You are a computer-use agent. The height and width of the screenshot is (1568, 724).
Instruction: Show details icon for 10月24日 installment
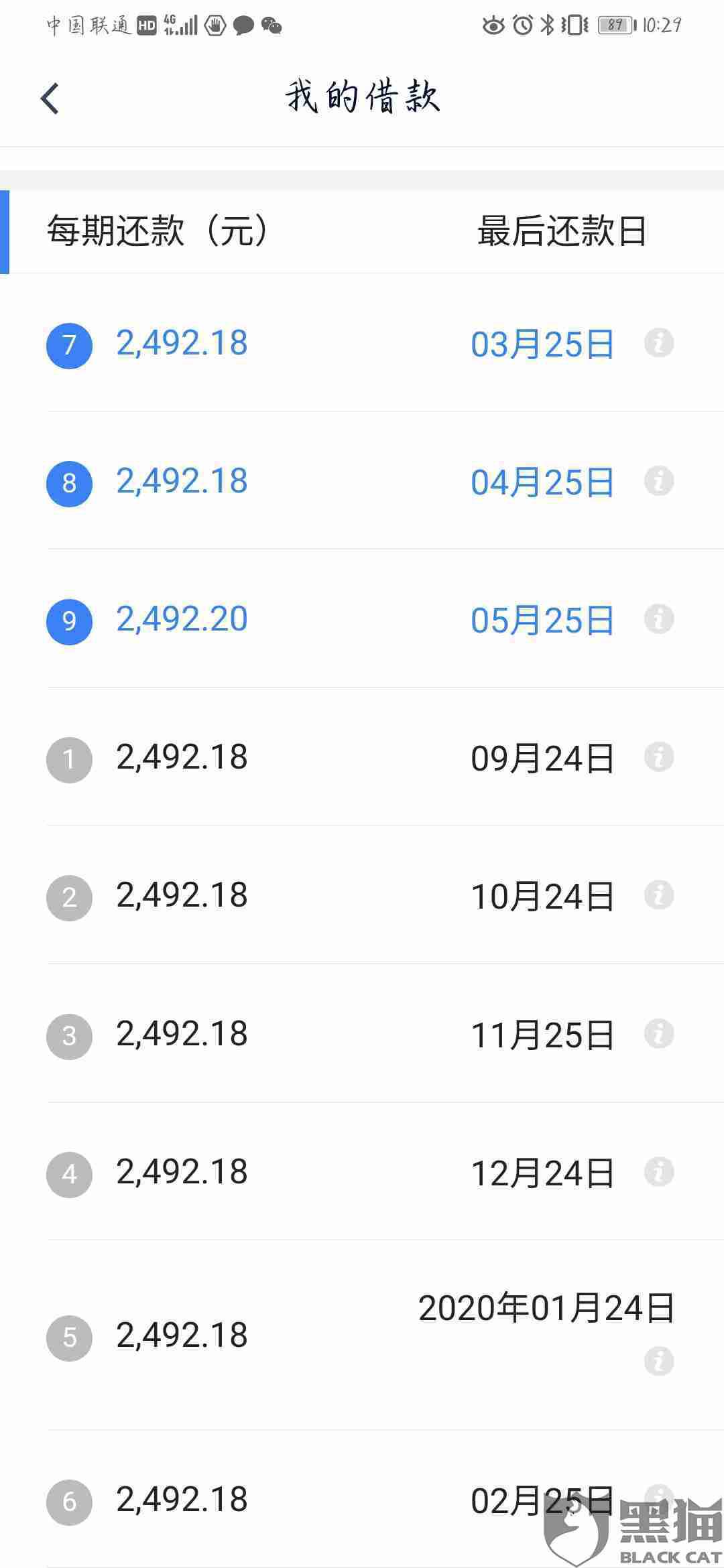click(x=659, y=895)
